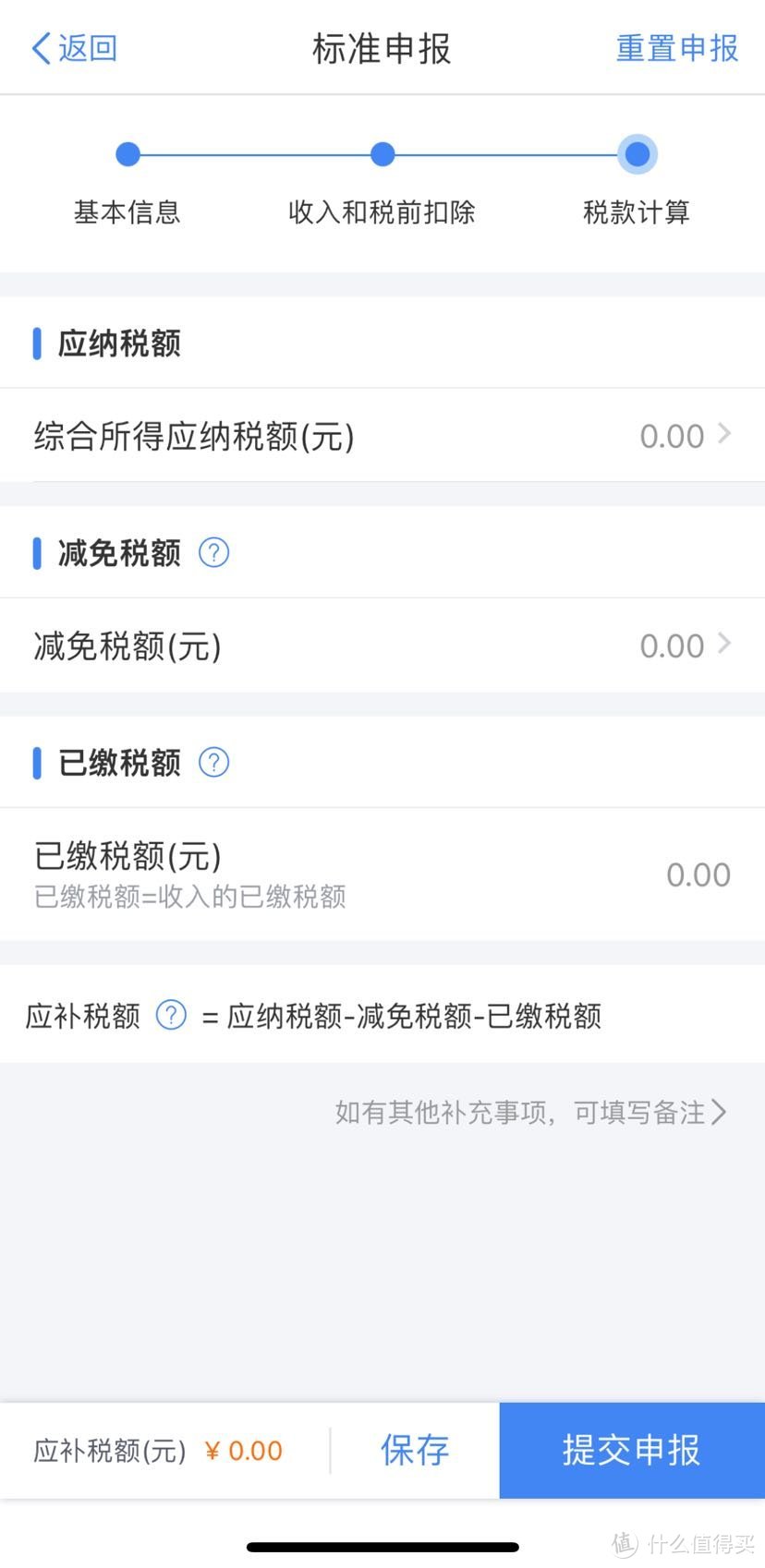Tap the back arrow icon beside 返回
This screenshot has height=1568, width=765.
coord(39,48)
